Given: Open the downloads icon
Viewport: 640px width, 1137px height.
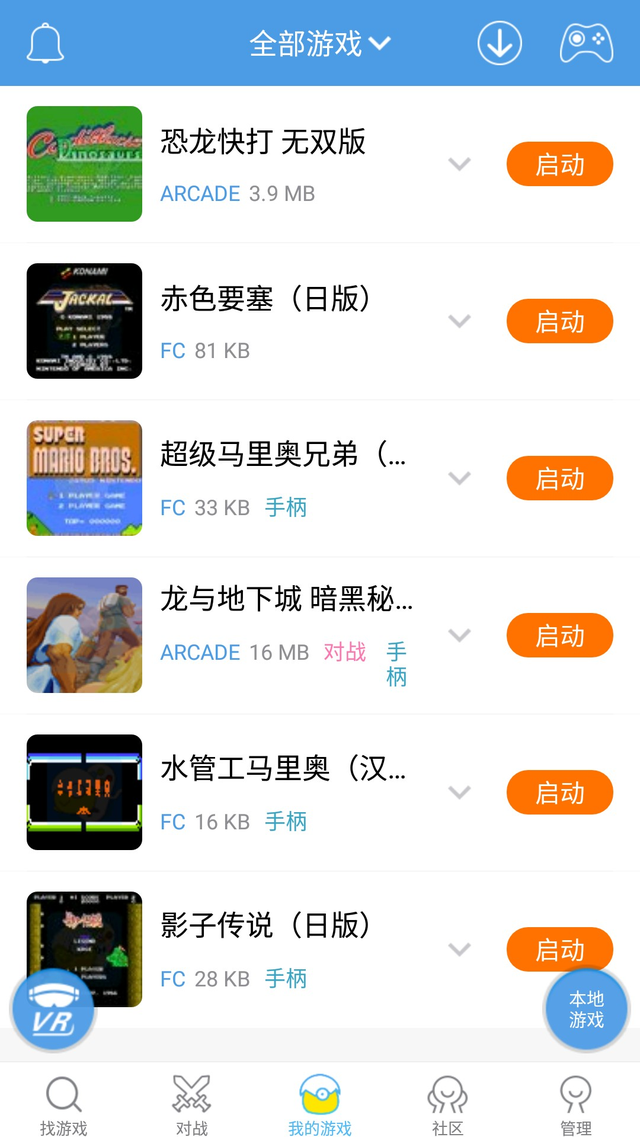Looking at the screenshot, I should click(x=499, y=43).
